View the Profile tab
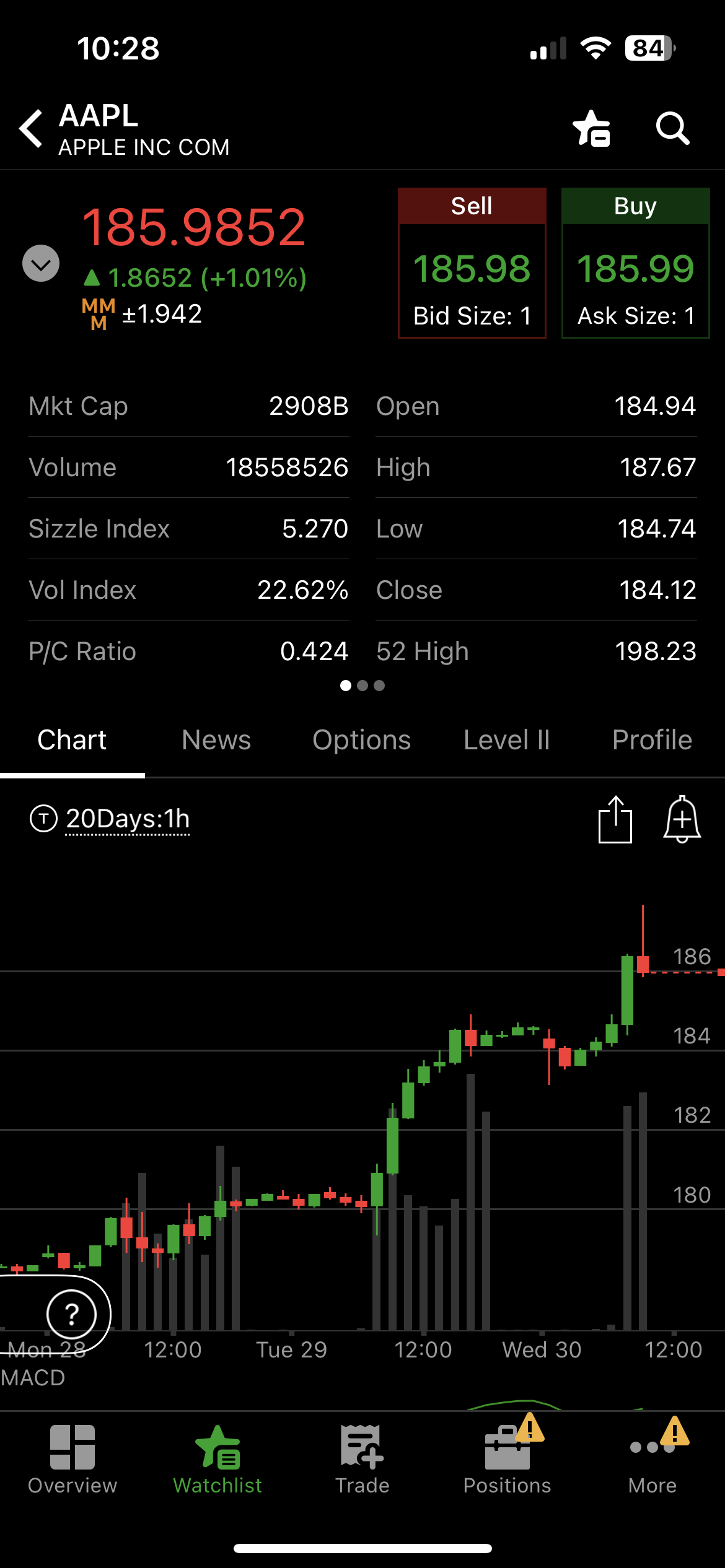 pos(652,740)
